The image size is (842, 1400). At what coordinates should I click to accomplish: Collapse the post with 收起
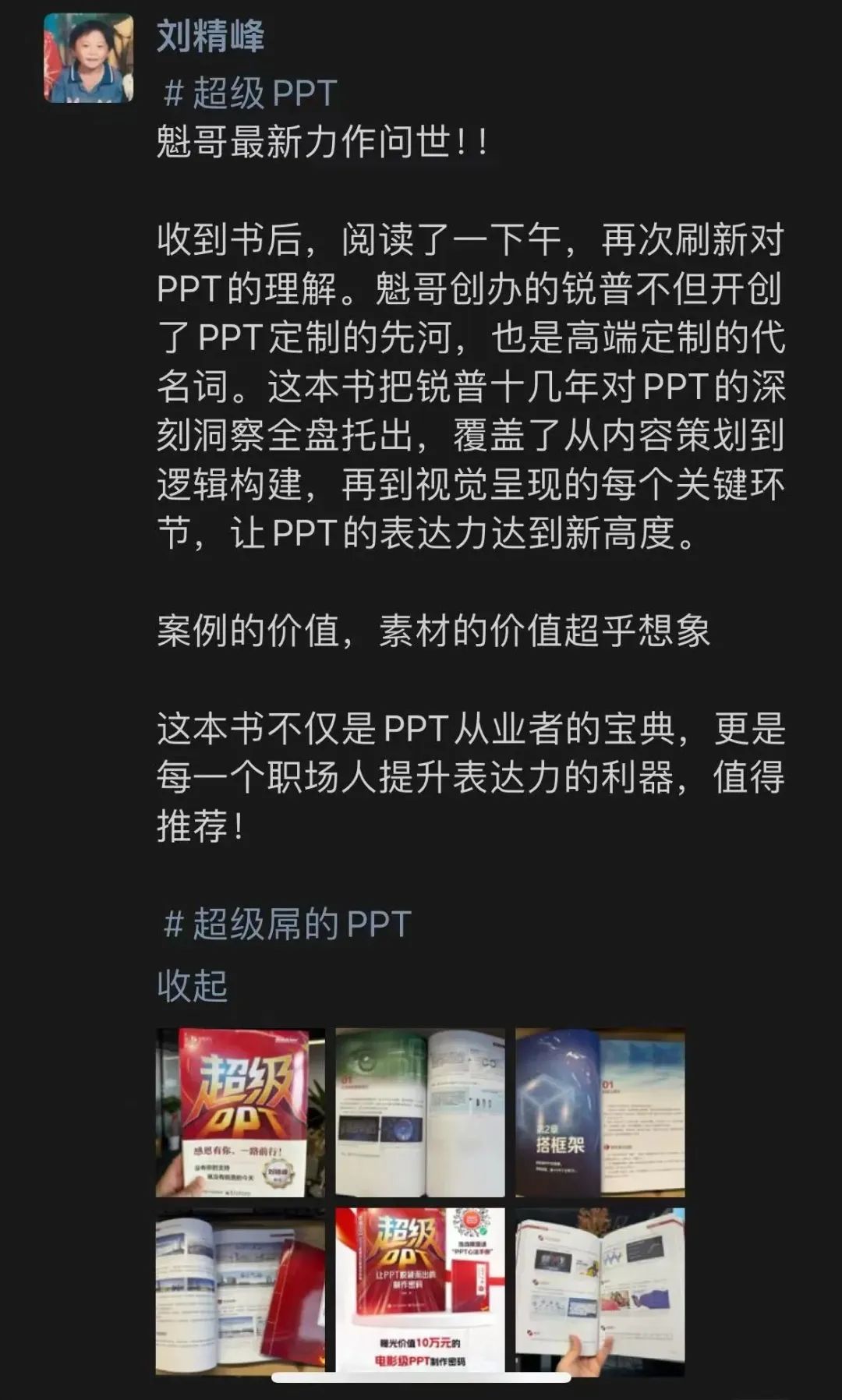coord(192,986)
